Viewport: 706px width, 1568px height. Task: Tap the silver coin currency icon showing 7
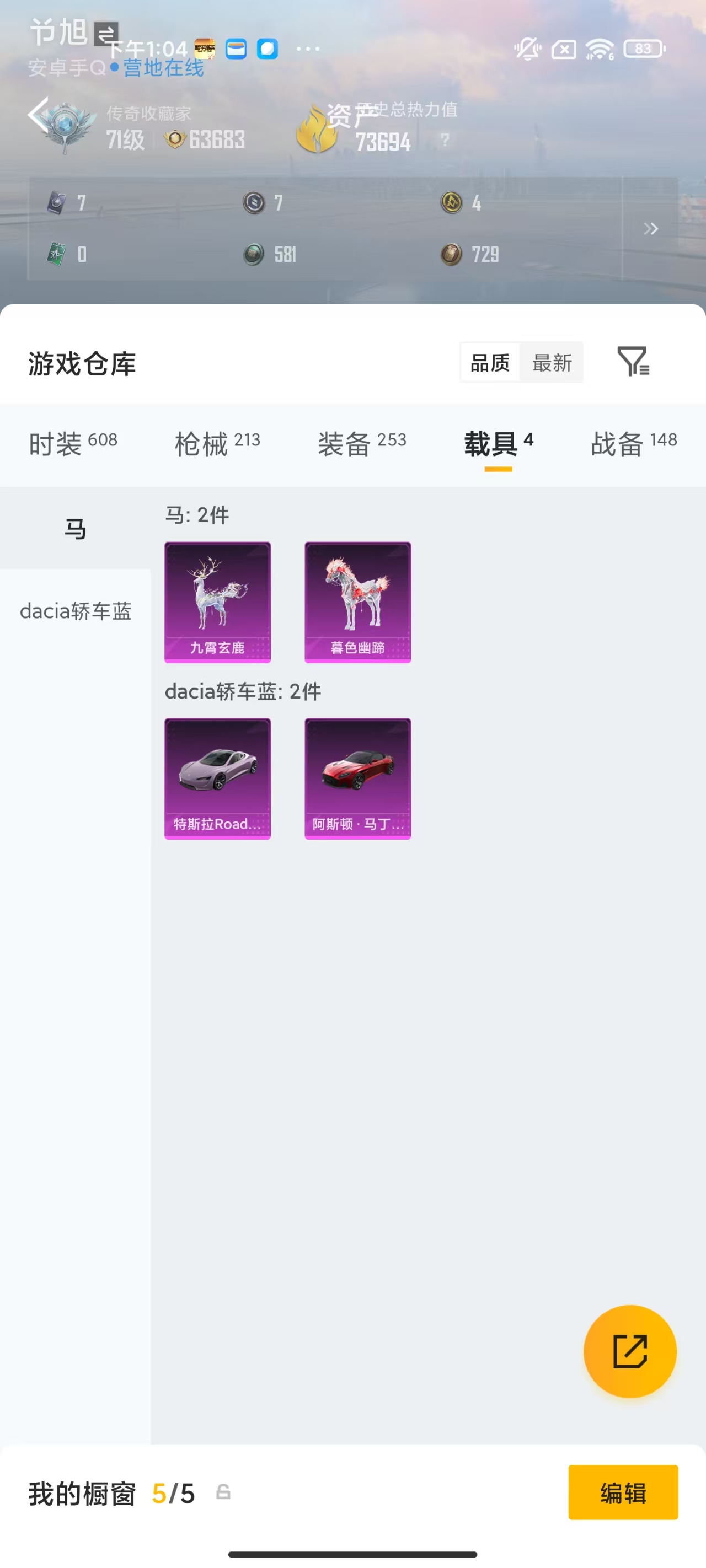pyautogui.click(x=256, y=203)
